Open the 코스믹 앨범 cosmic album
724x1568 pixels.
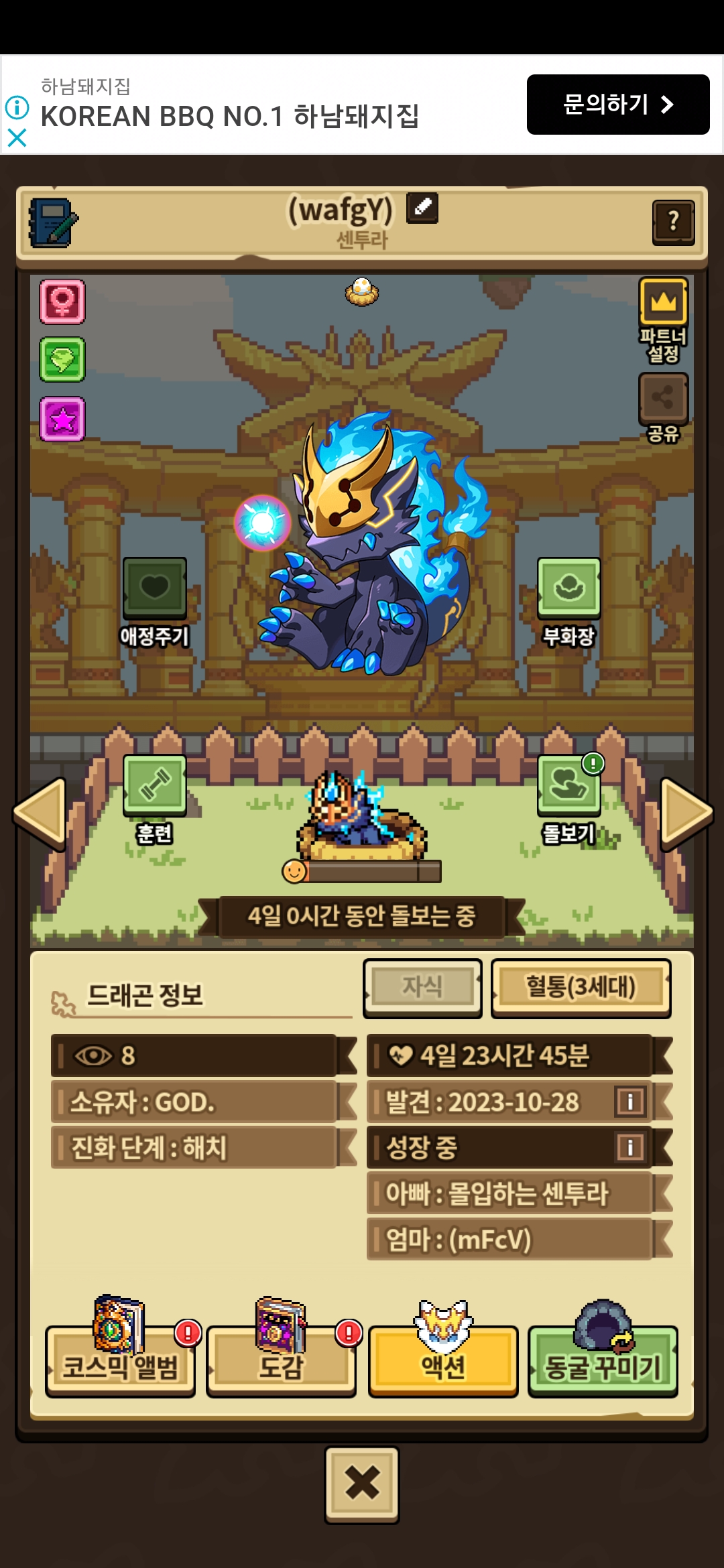(121, 1362)
